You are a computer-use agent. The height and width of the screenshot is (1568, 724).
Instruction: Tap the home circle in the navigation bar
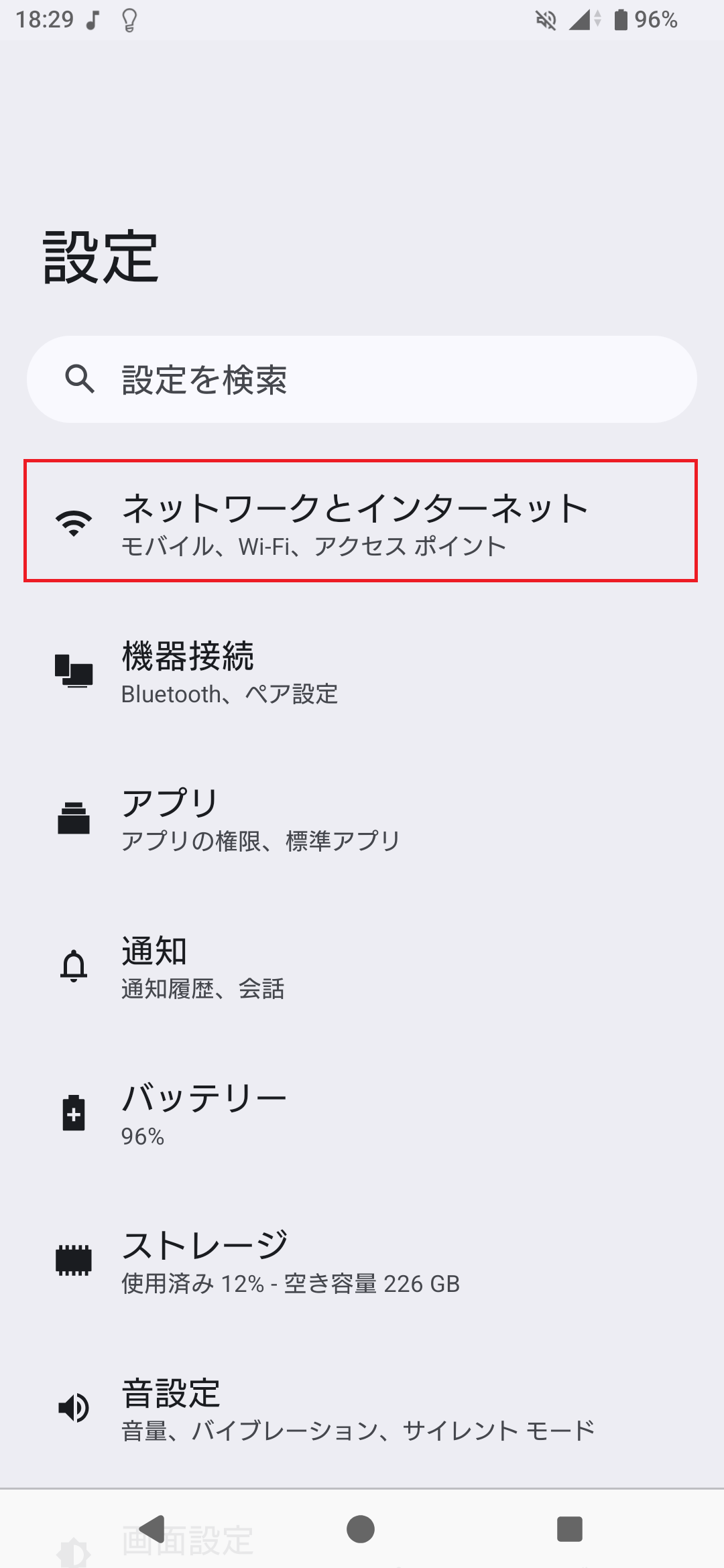click(361, 1530)
